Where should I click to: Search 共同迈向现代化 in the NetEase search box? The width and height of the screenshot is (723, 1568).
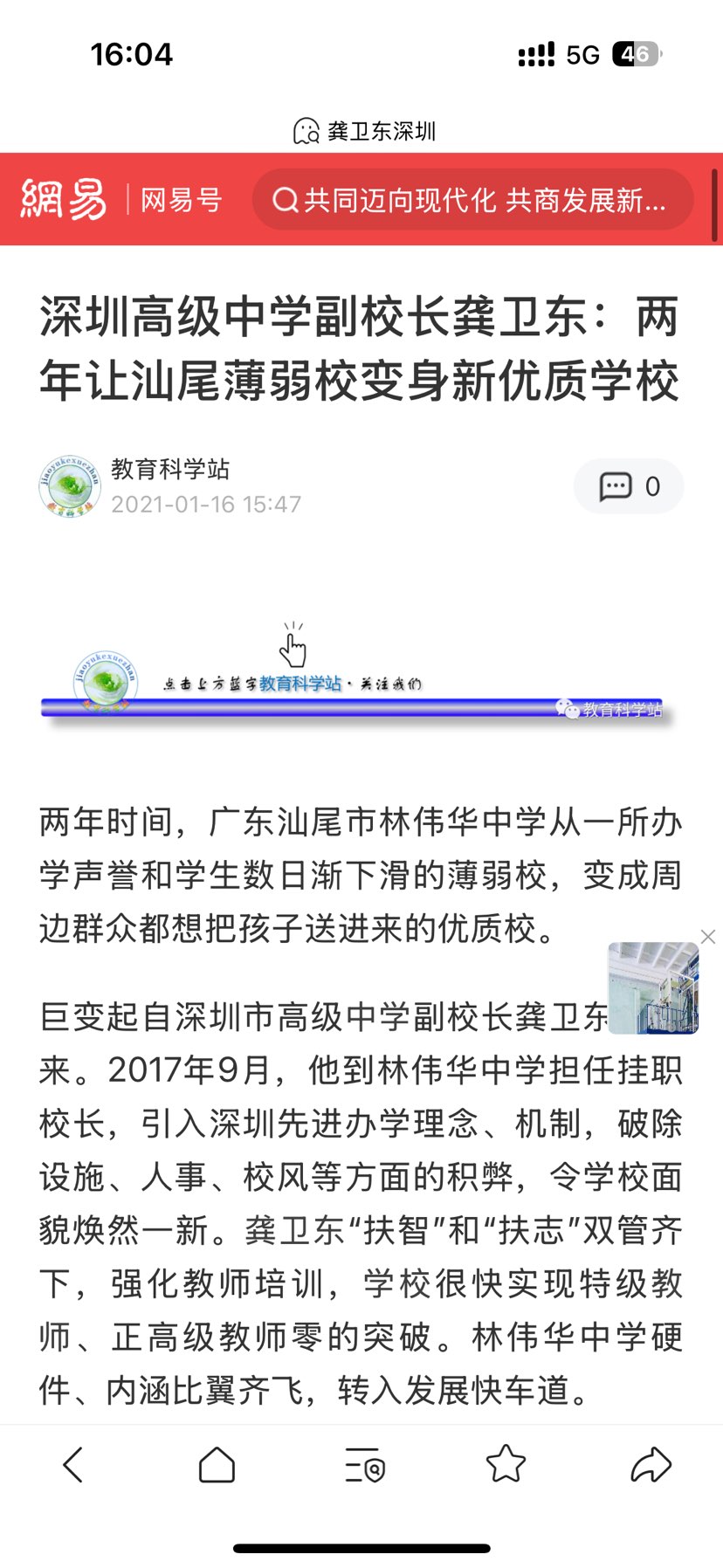click(x=473, y=200)
